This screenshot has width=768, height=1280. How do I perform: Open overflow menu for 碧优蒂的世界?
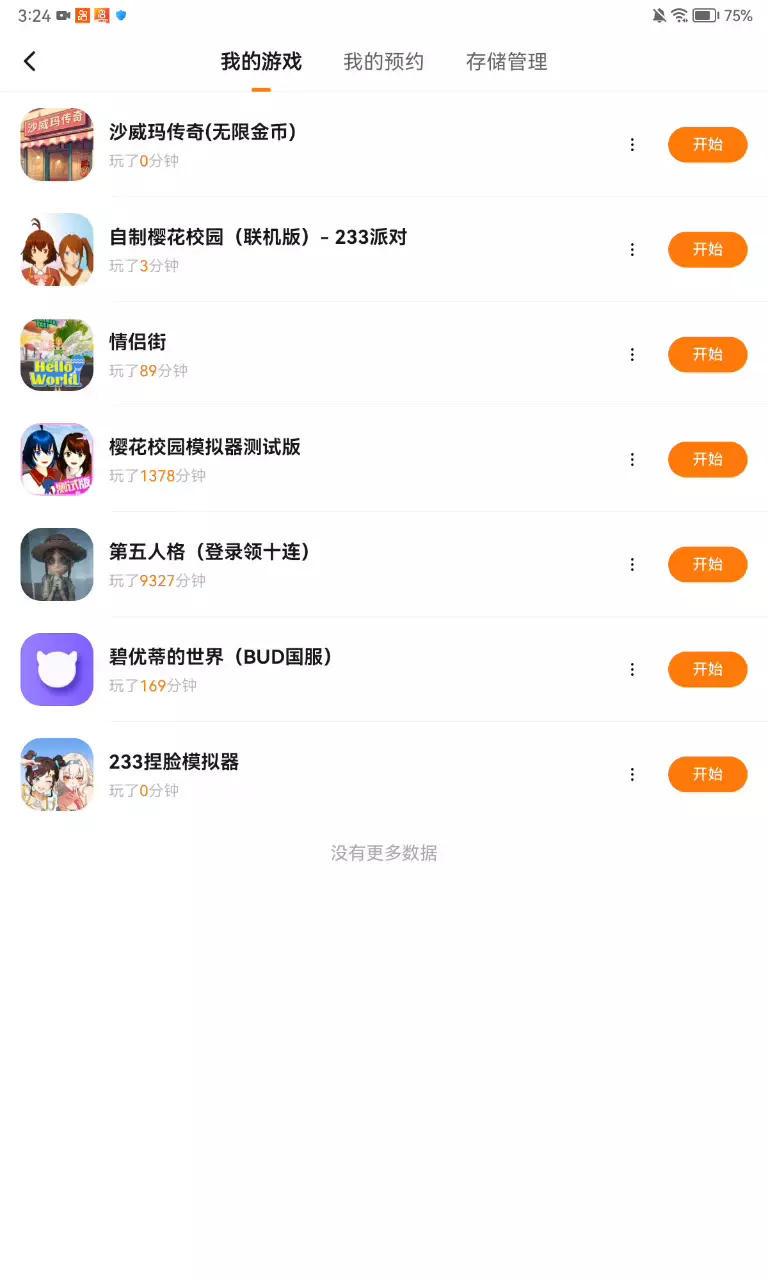[632, 670]
